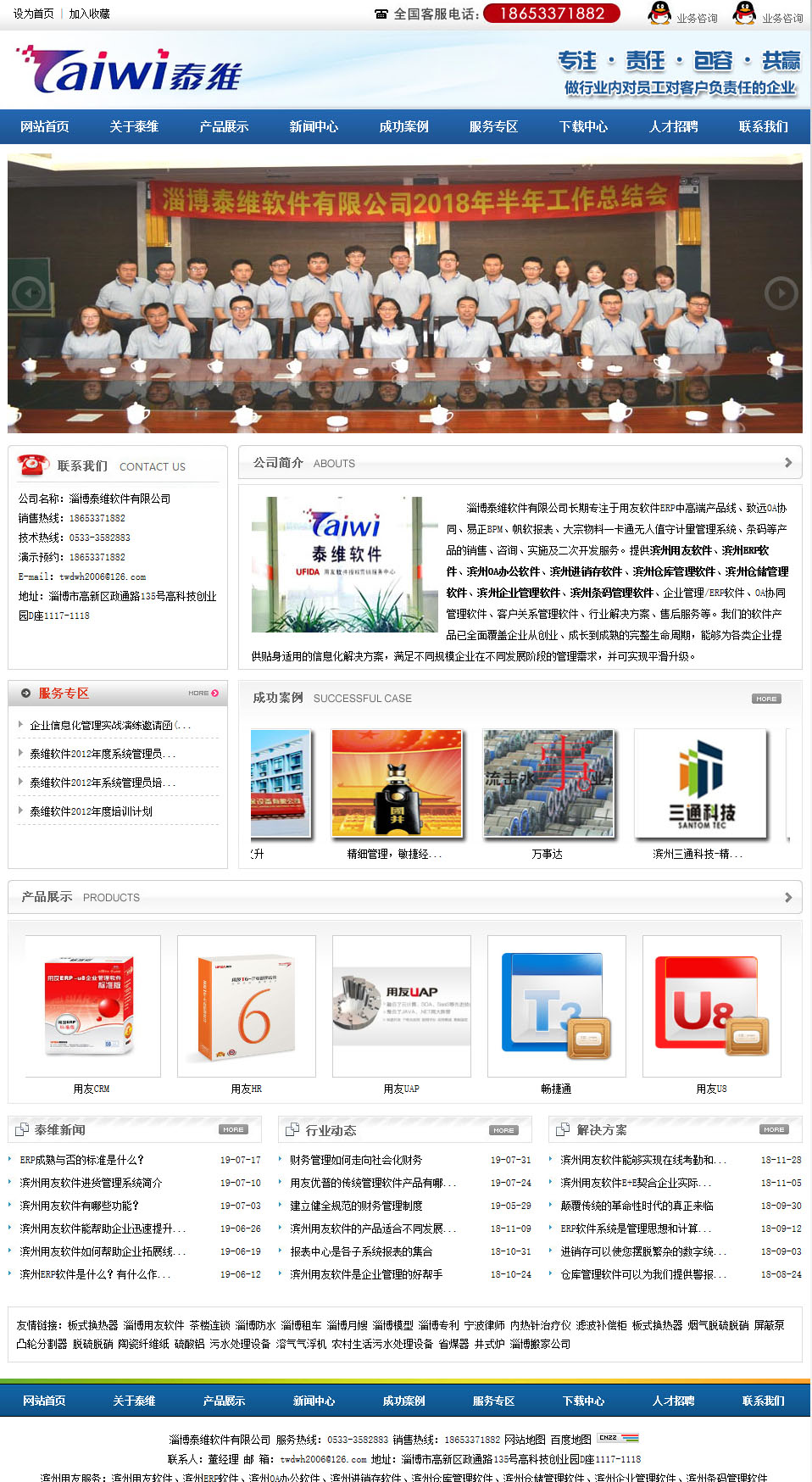View the 用友U8 product

711,1006
